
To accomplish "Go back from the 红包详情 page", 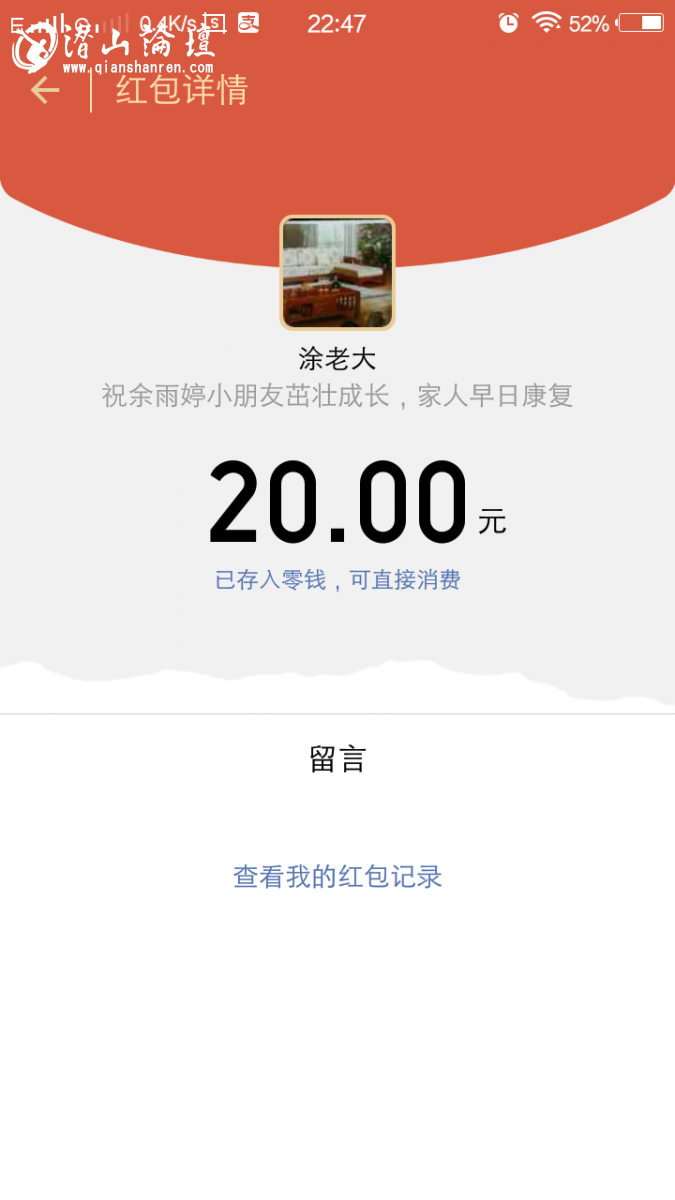I will coord(45,91).
